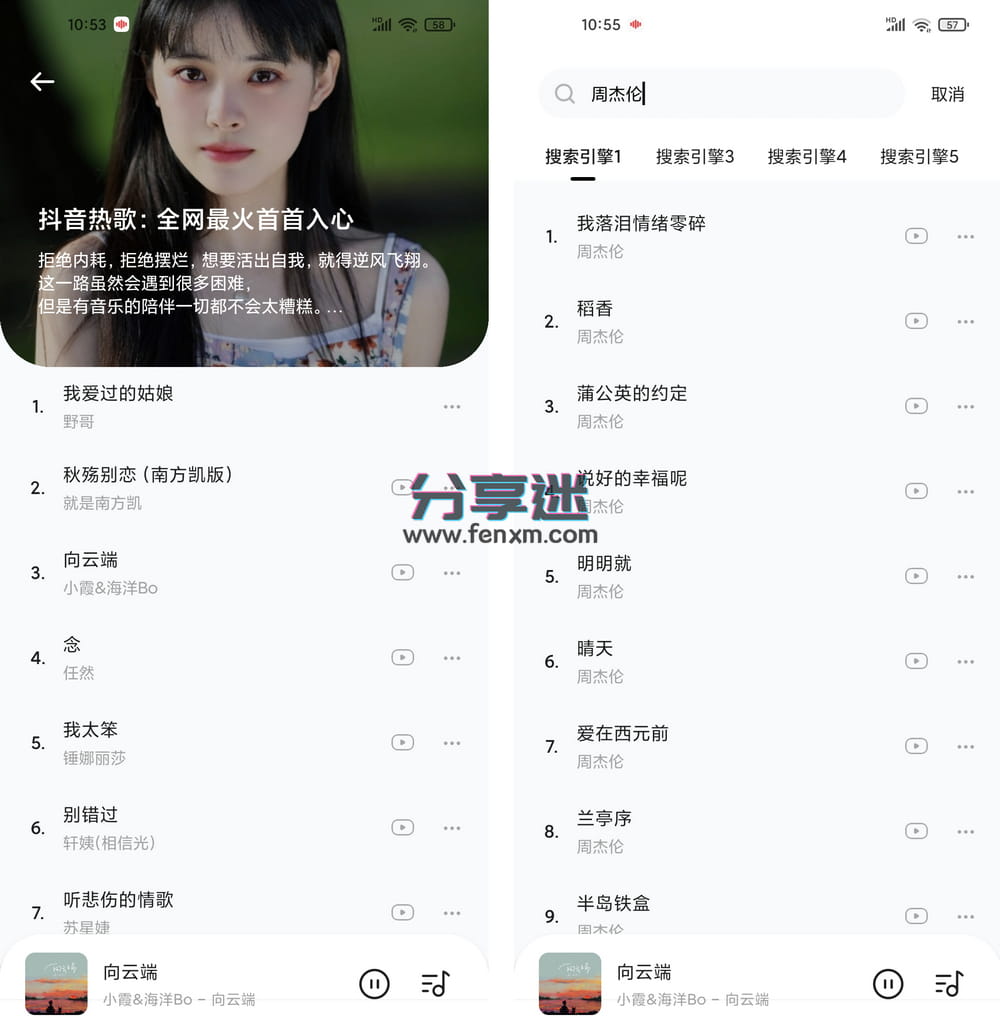Switch to the 搜索引擎3 tab
The width and height of the screenshot is (1000, 1018).
[x=694, y=156]
